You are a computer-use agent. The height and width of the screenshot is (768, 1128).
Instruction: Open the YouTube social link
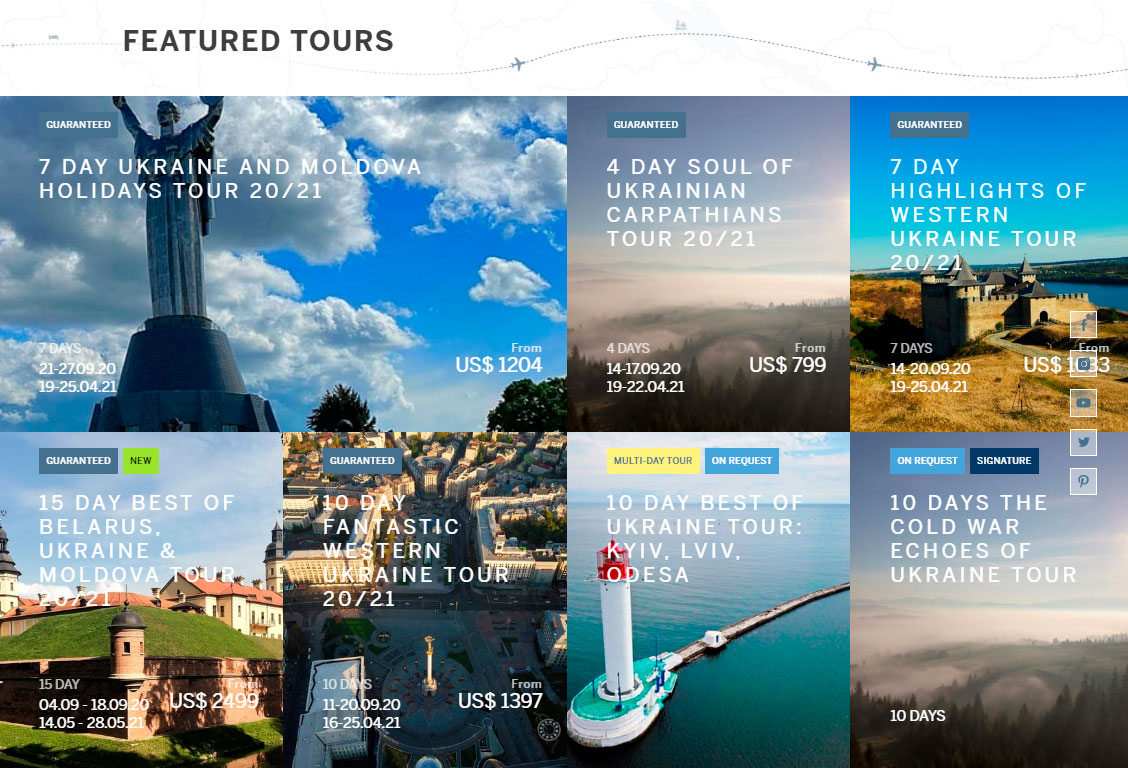tap(1083, 403)
